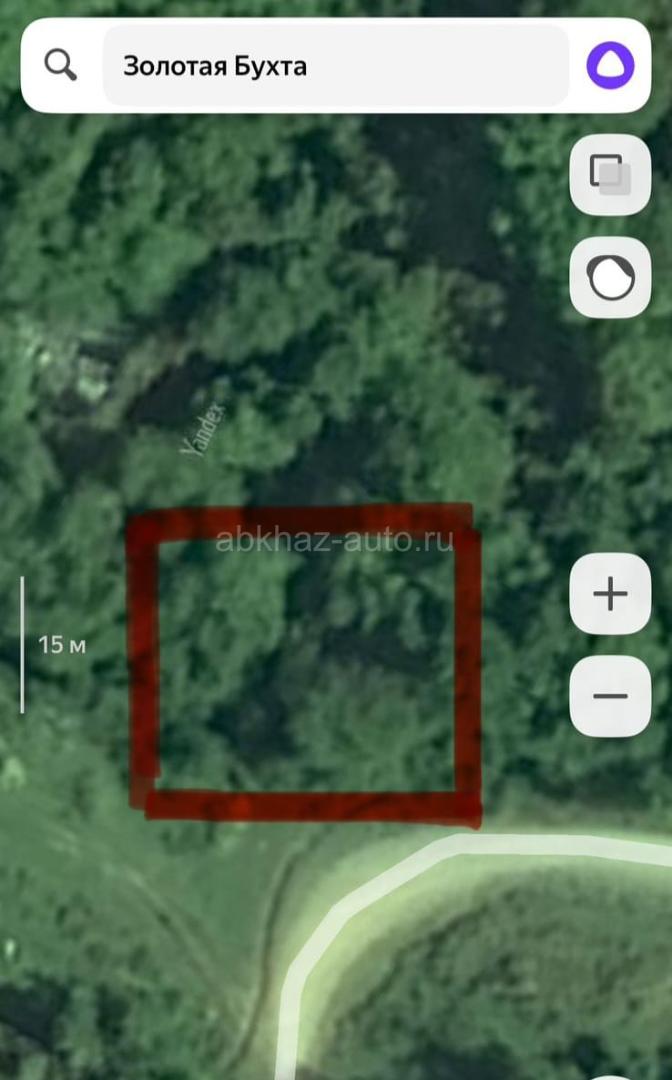The image size is (672, 1080).
Task: Zoom in with the plus button
Action: click(610, 594)
